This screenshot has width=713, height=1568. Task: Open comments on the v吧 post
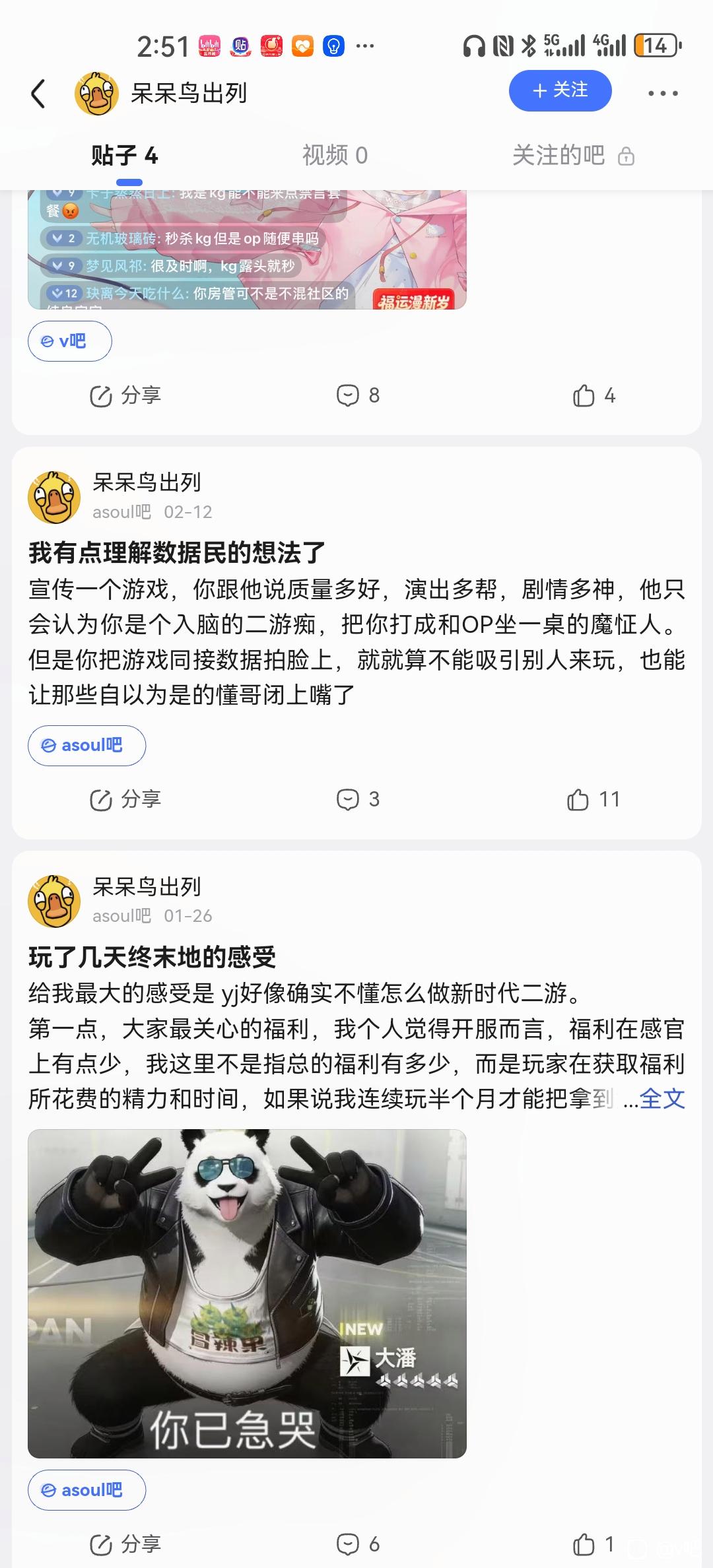point(357,395)
